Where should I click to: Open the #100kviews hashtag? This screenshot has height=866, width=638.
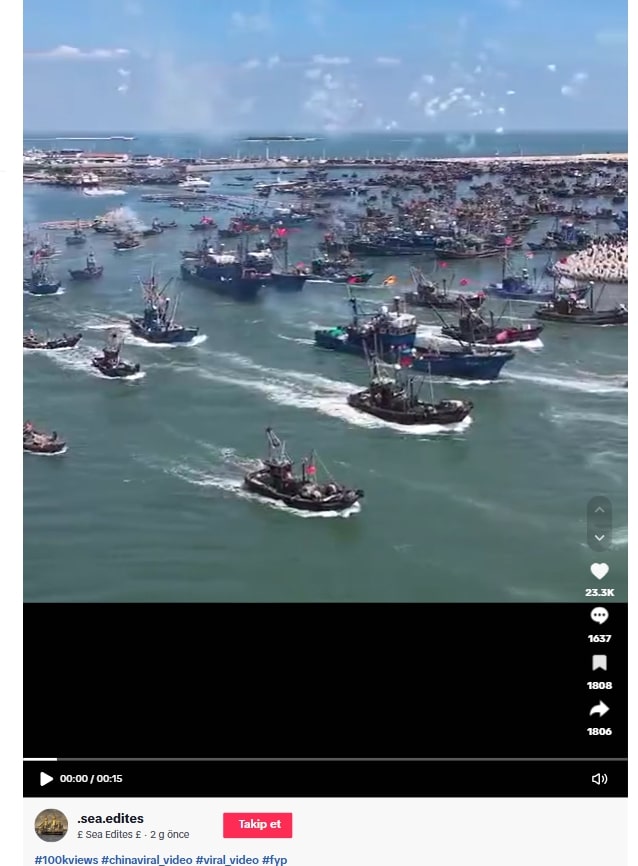(66, 860)
